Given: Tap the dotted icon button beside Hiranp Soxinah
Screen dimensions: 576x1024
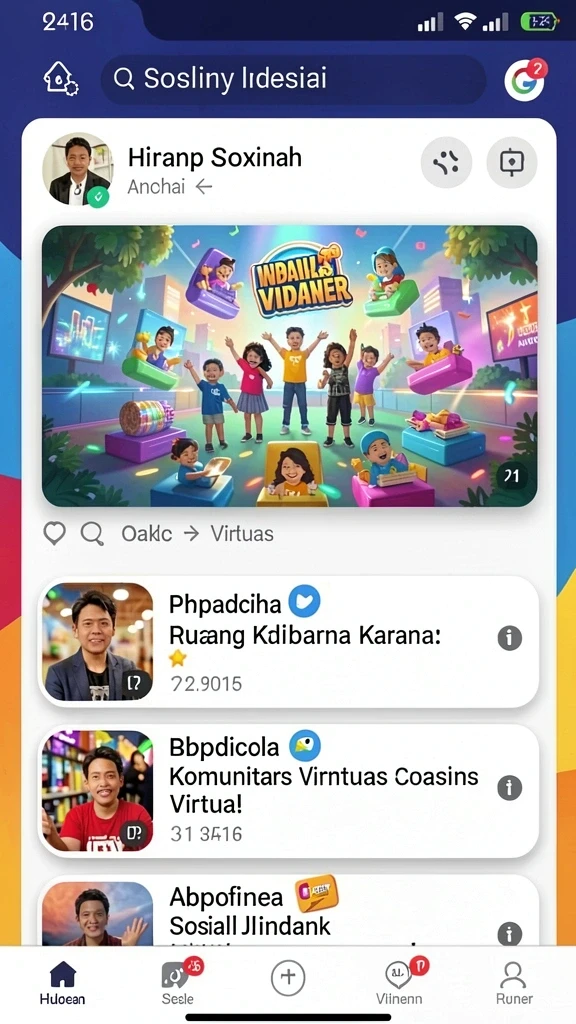Looking at the screenshot, I should 445,163.
